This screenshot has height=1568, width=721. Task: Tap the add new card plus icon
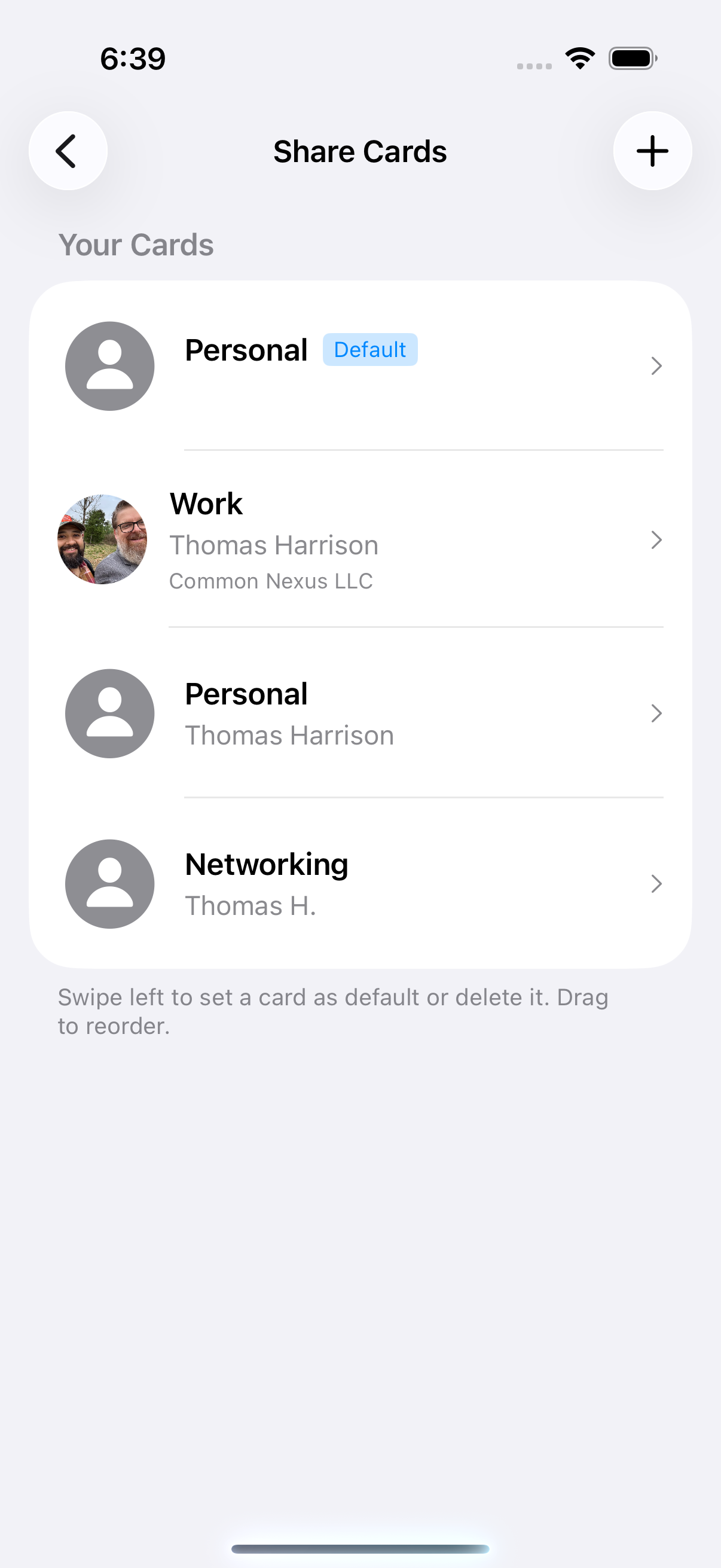pos(652,150)
